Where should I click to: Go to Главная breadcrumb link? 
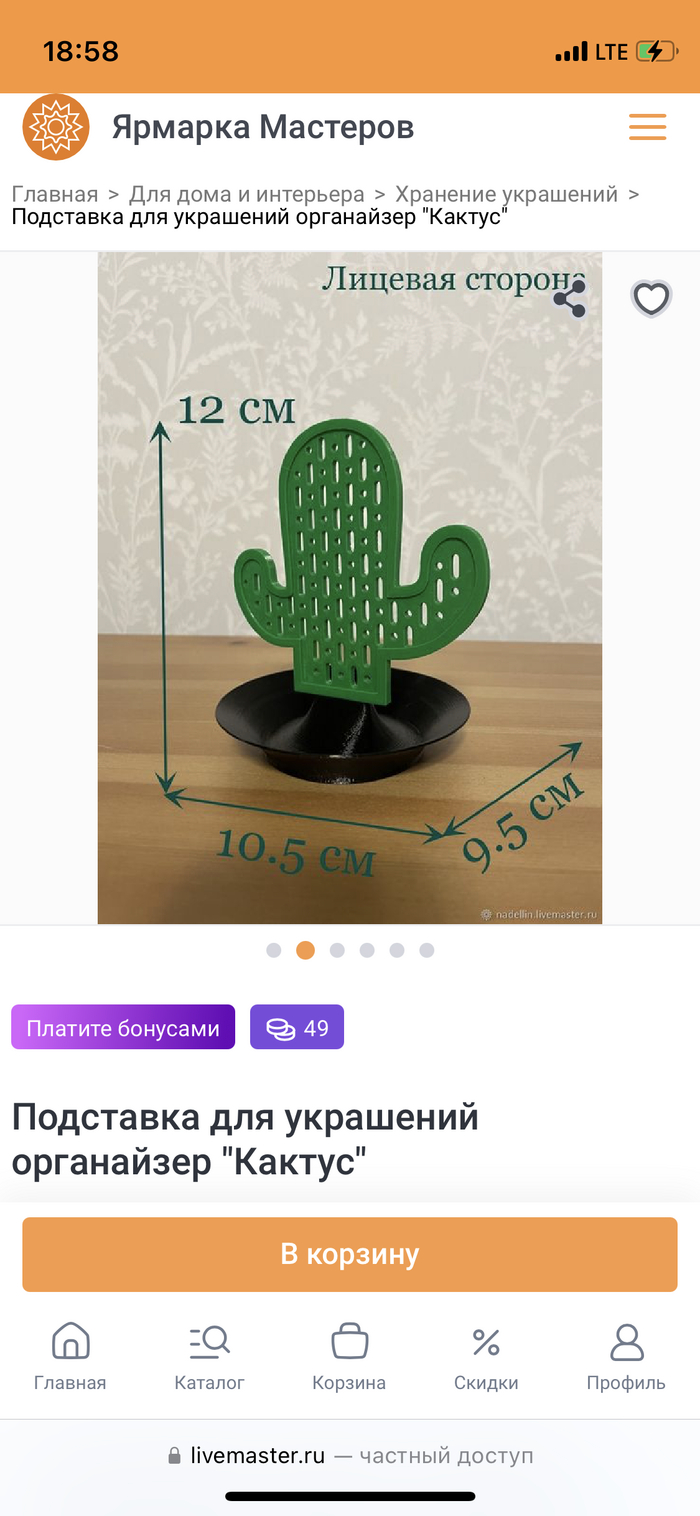coord(55,194)
